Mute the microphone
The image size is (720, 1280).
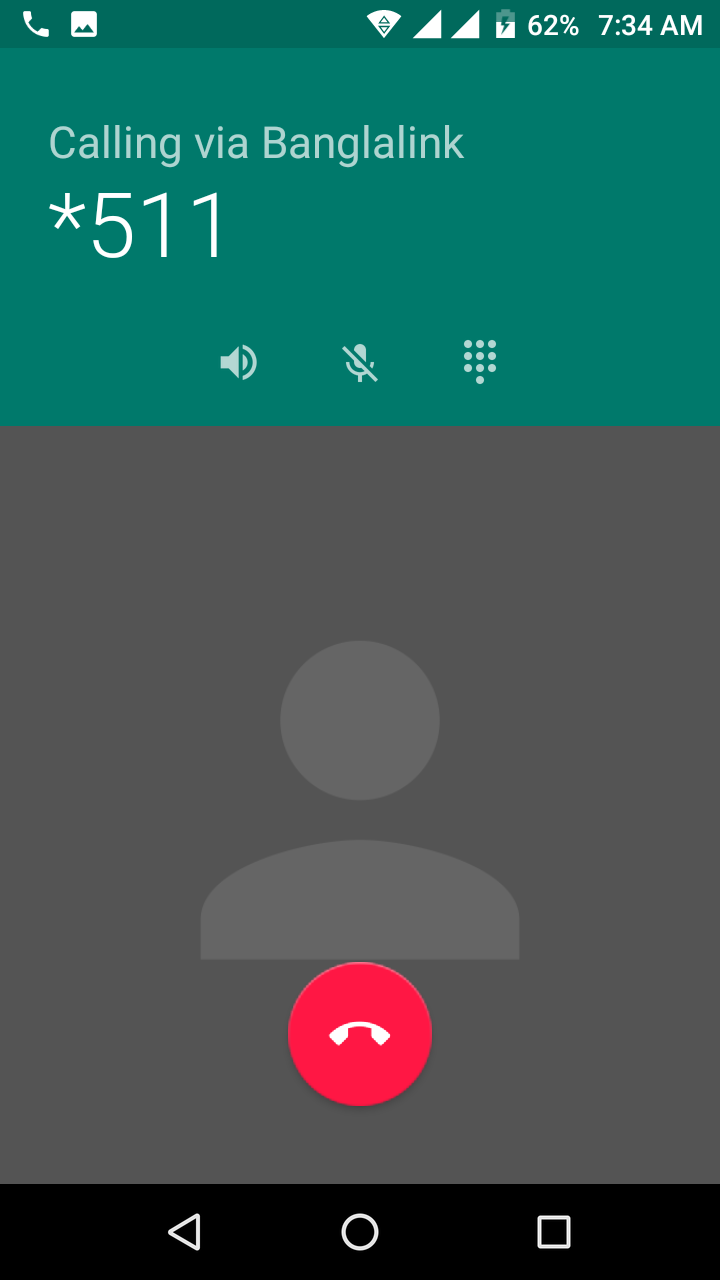(360, 362)
